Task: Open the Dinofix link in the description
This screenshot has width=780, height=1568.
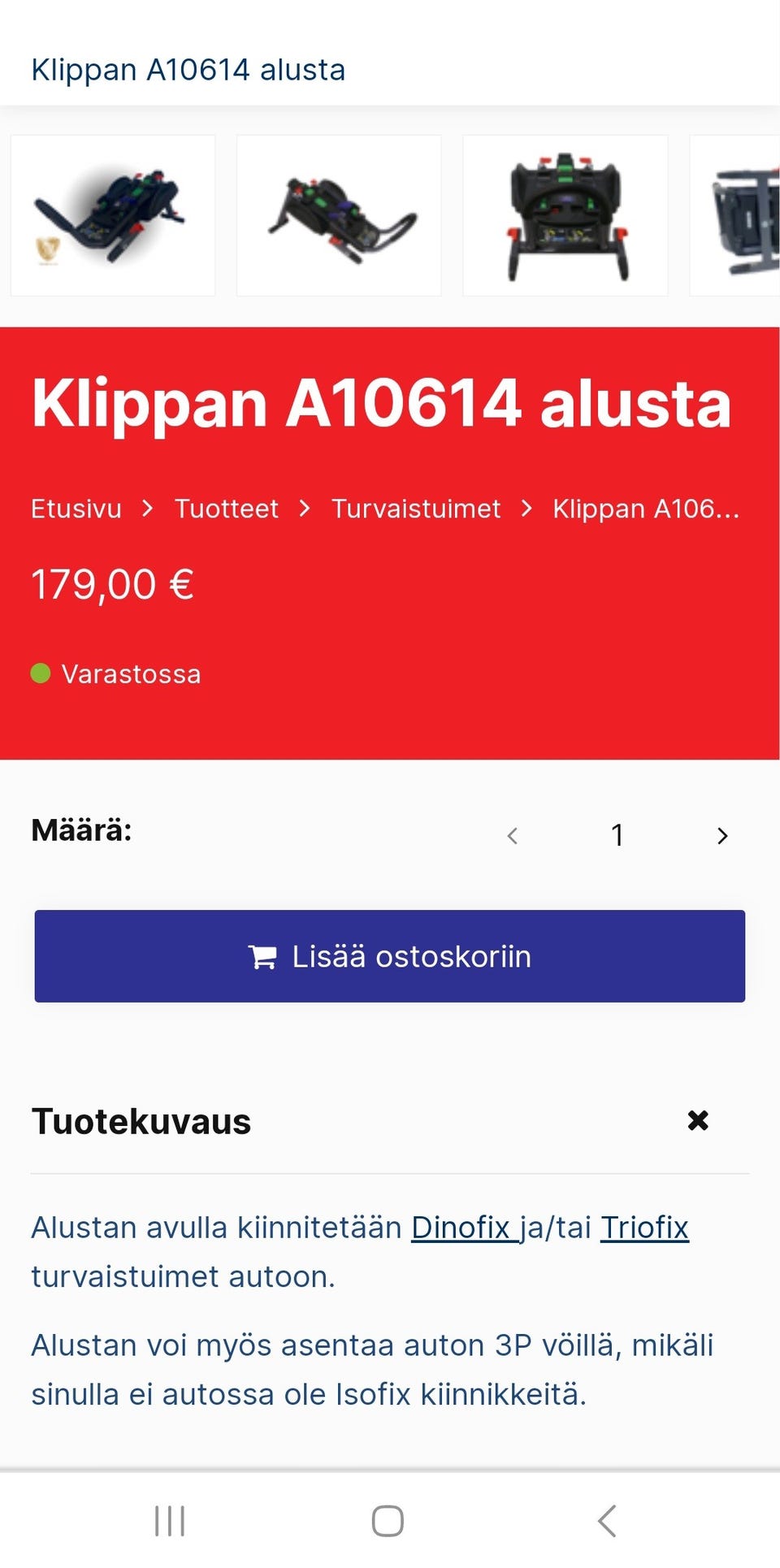Action: (x=461, y=1227)
